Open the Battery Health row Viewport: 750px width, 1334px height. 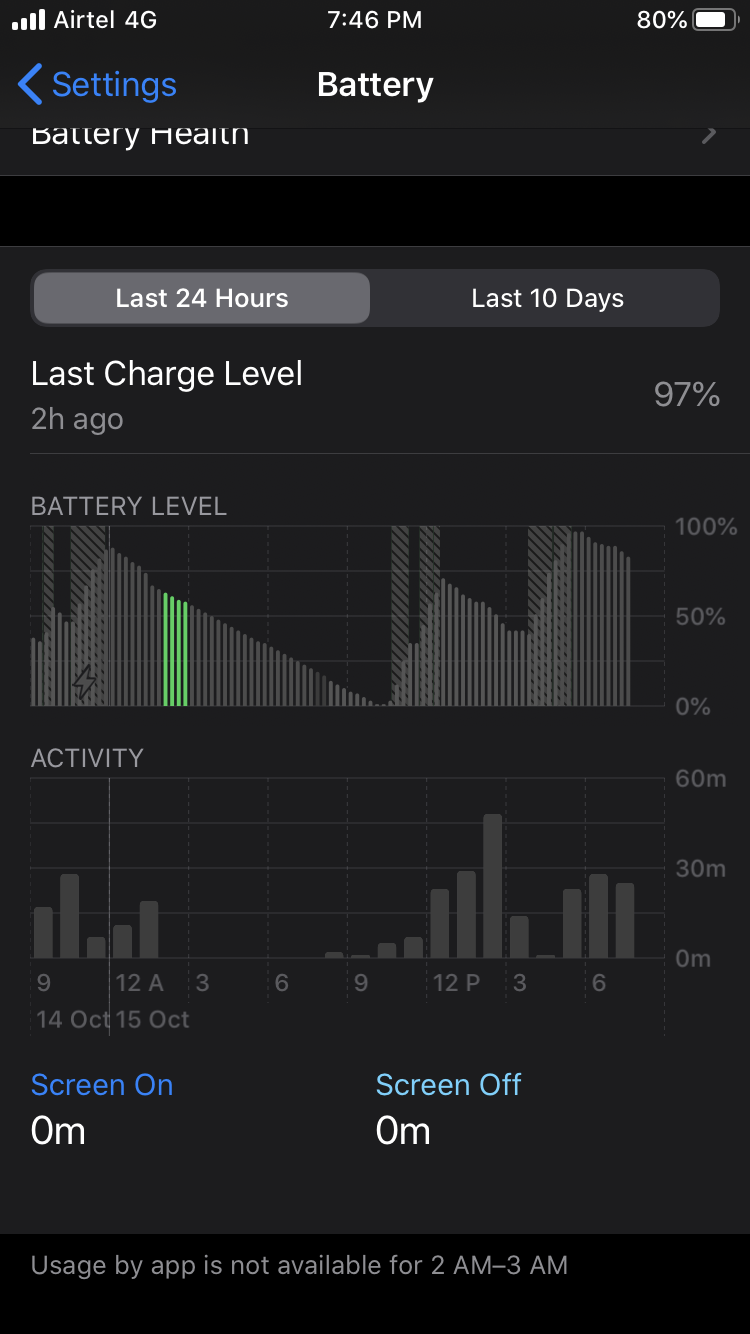click(x=374, y=140)
